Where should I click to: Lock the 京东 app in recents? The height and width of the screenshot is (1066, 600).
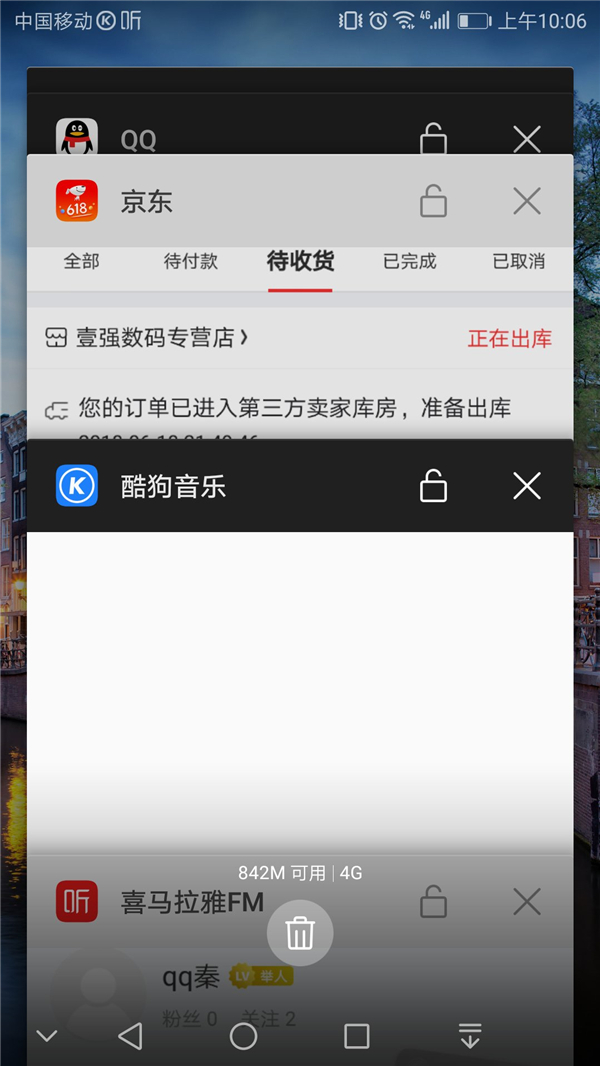[433, 201]
